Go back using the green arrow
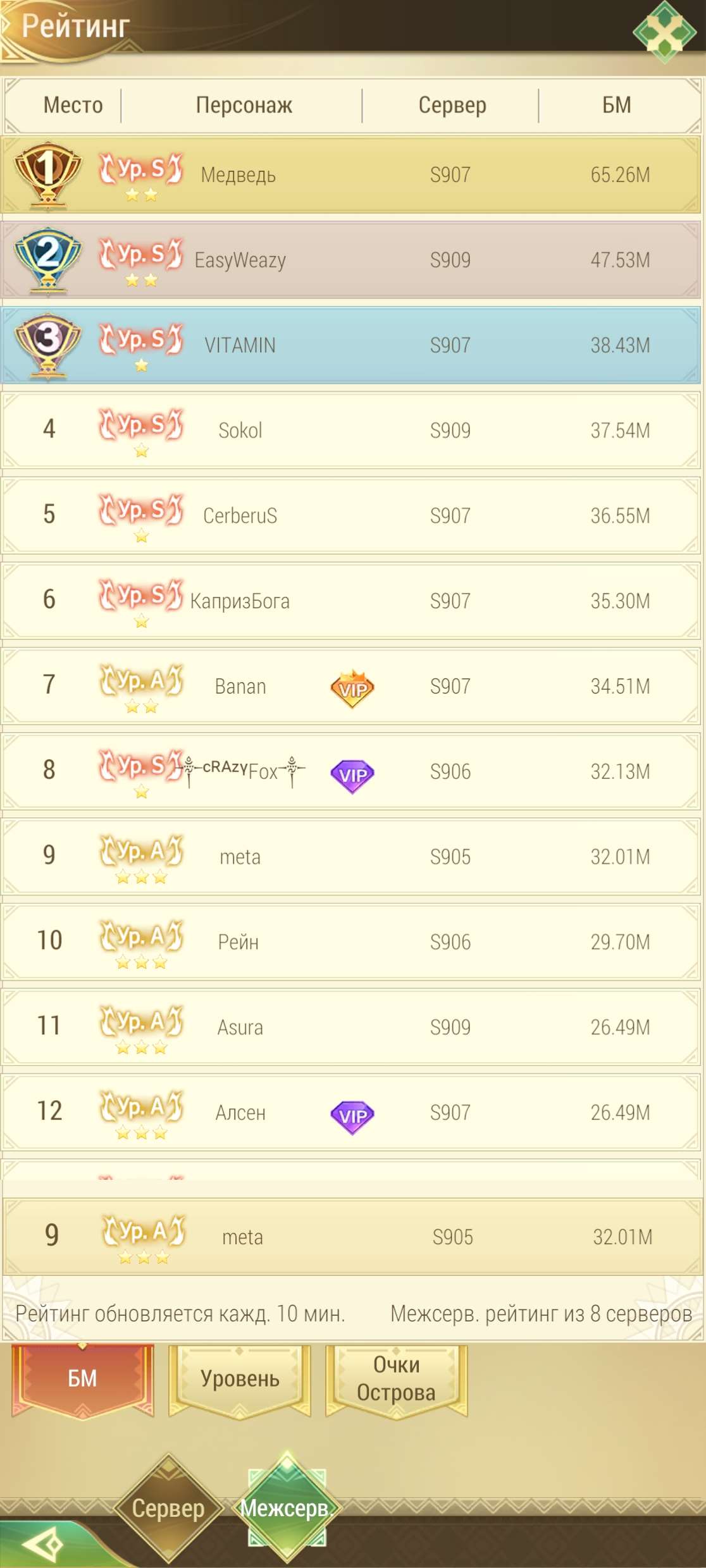The image size is (706, 1568). pos(43,1542)
